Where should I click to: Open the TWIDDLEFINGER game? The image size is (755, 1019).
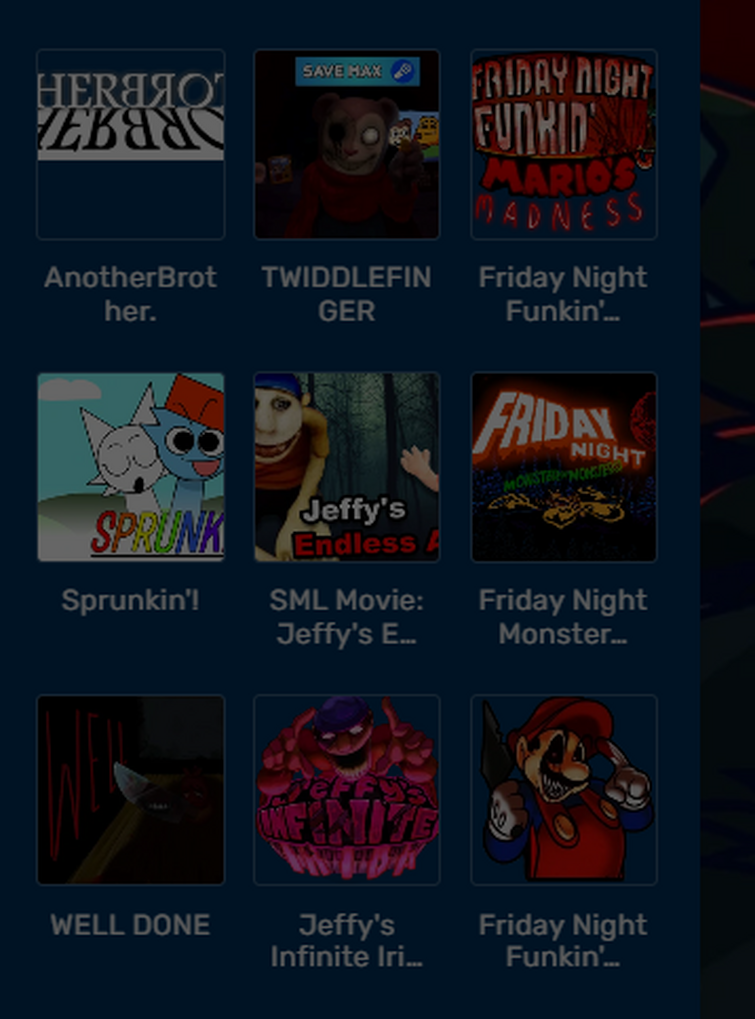tap(346, 145)
